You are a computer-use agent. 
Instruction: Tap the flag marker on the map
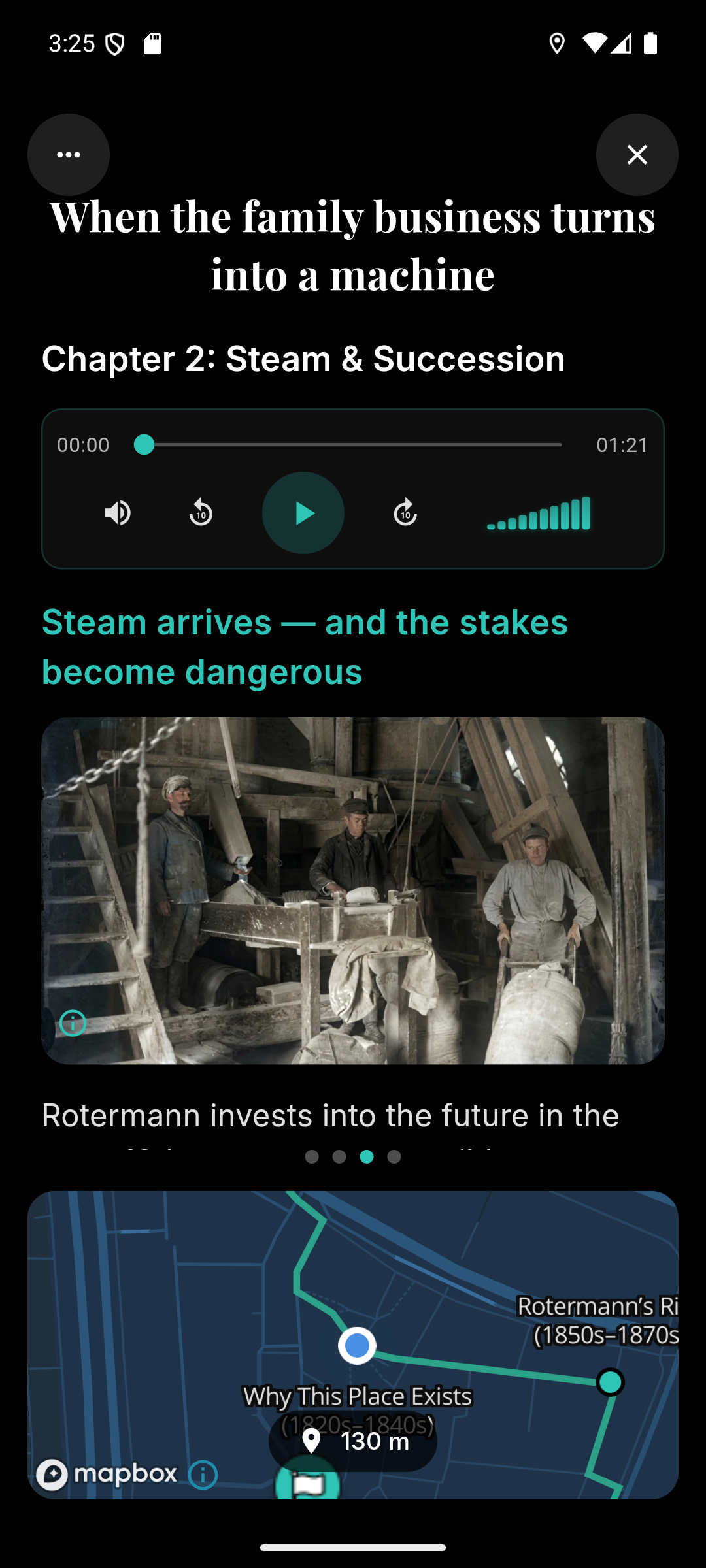pos(308,1484)
